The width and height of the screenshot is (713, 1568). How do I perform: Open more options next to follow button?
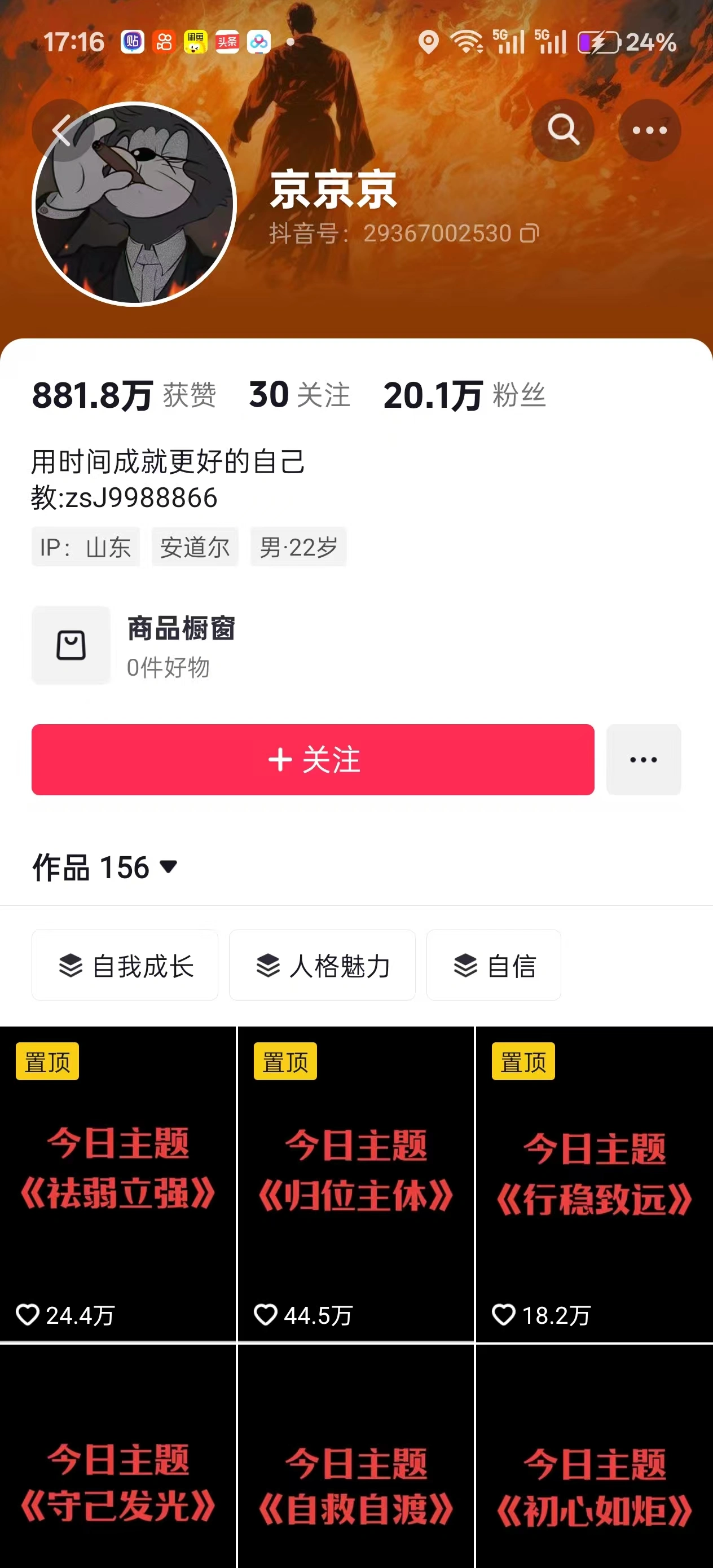tap(643, 759)
